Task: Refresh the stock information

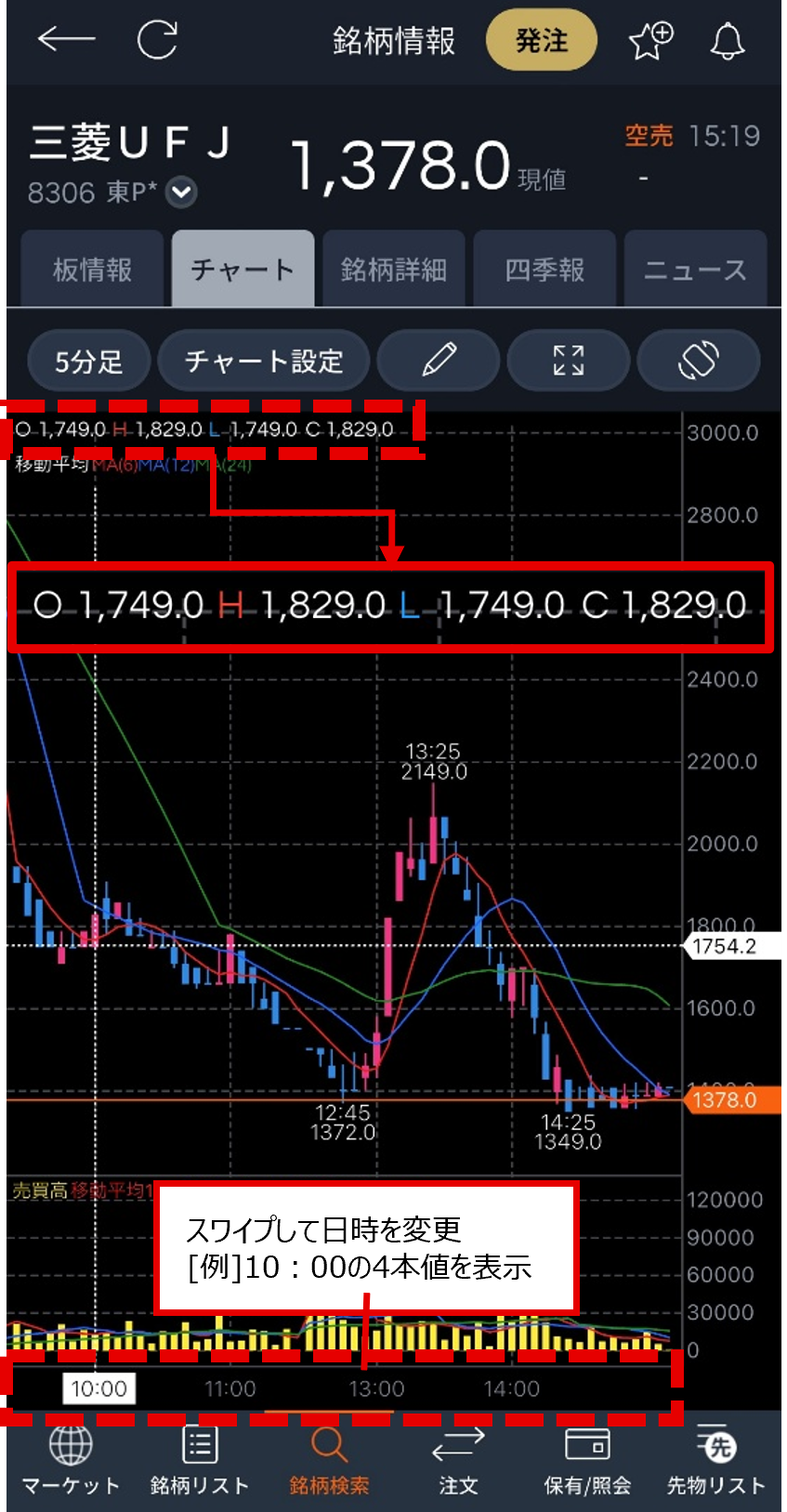Action: [157, 40]
